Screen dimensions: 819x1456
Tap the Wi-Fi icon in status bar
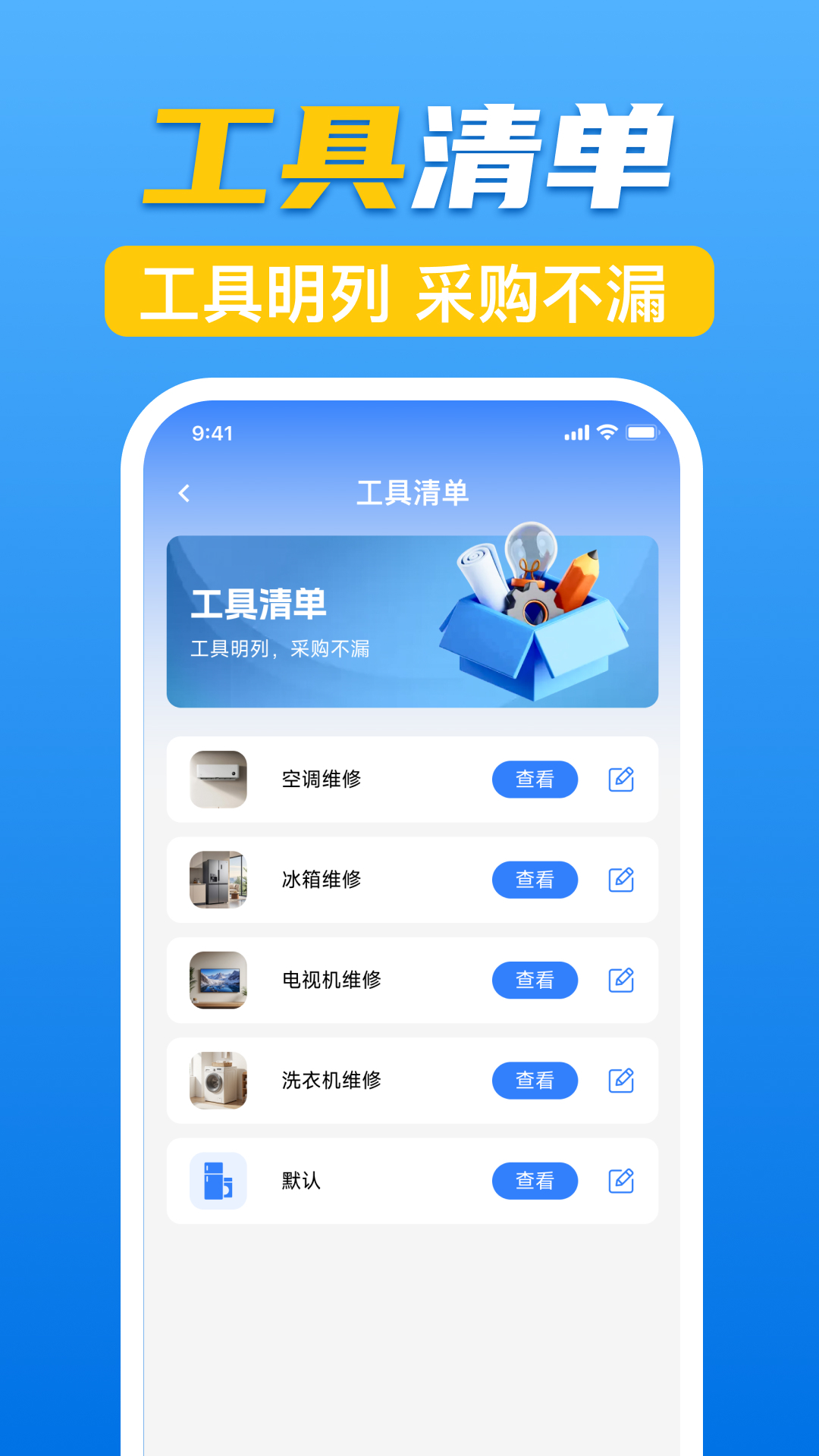click(605, 431)
